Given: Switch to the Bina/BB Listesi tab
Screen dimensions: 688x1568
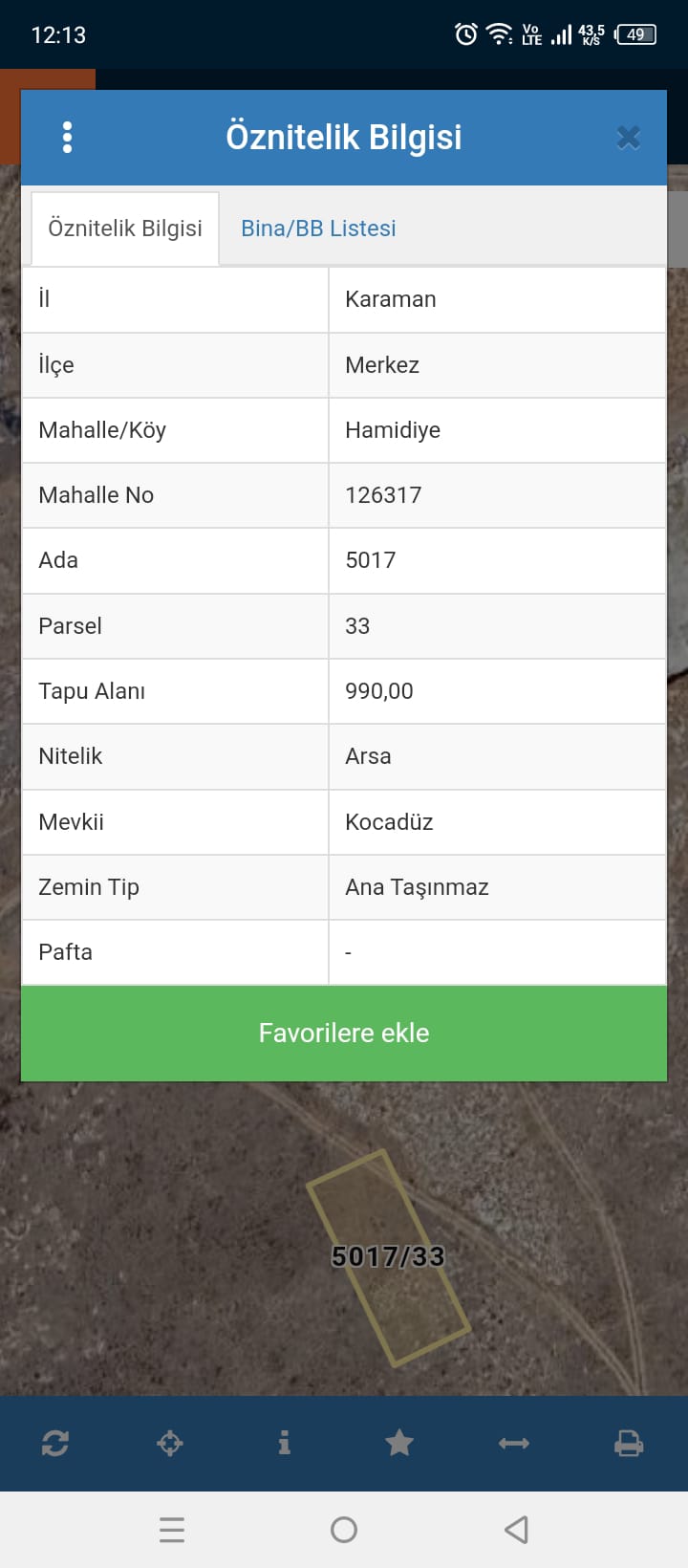Looking at the screenshot, I should click(317, 228).
